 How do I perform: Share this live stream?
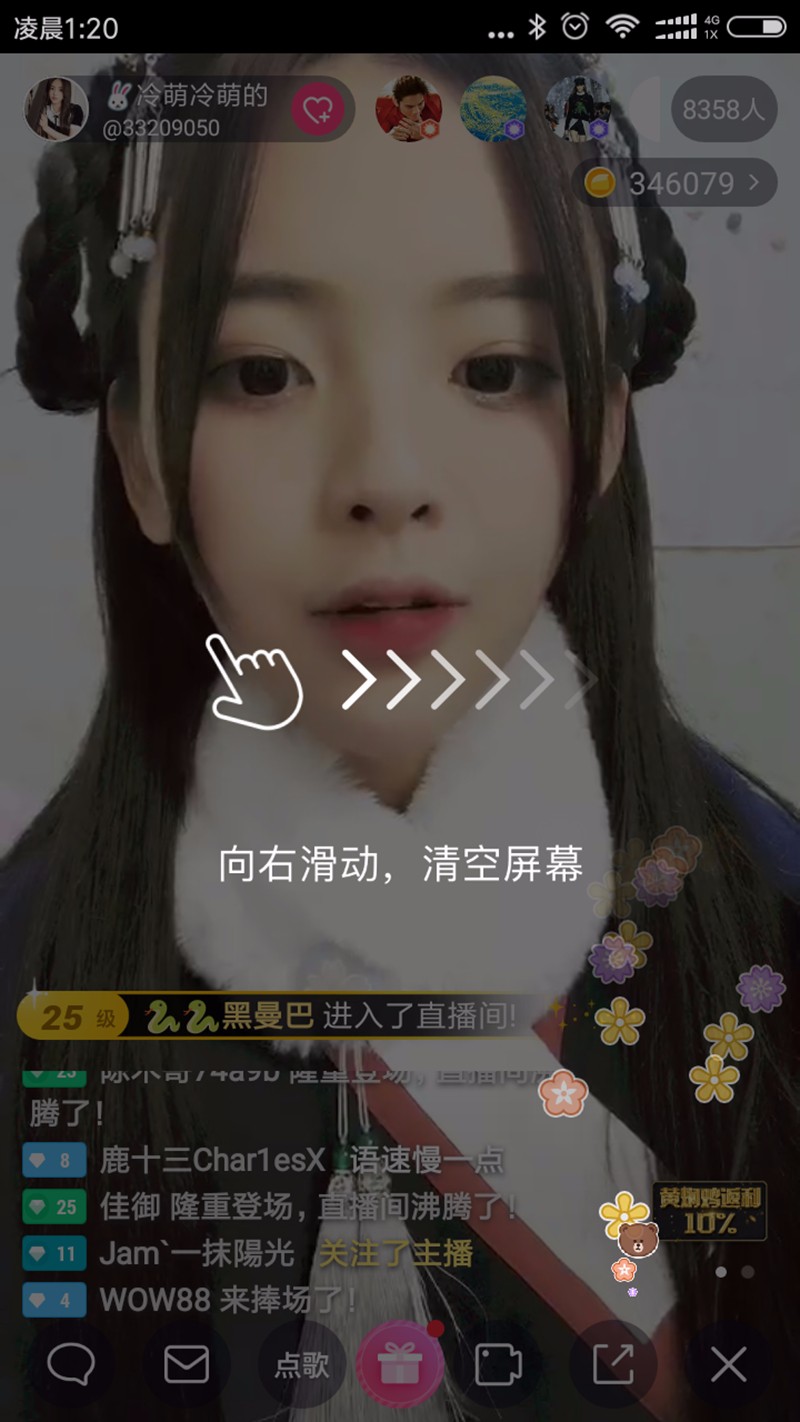613,1364
